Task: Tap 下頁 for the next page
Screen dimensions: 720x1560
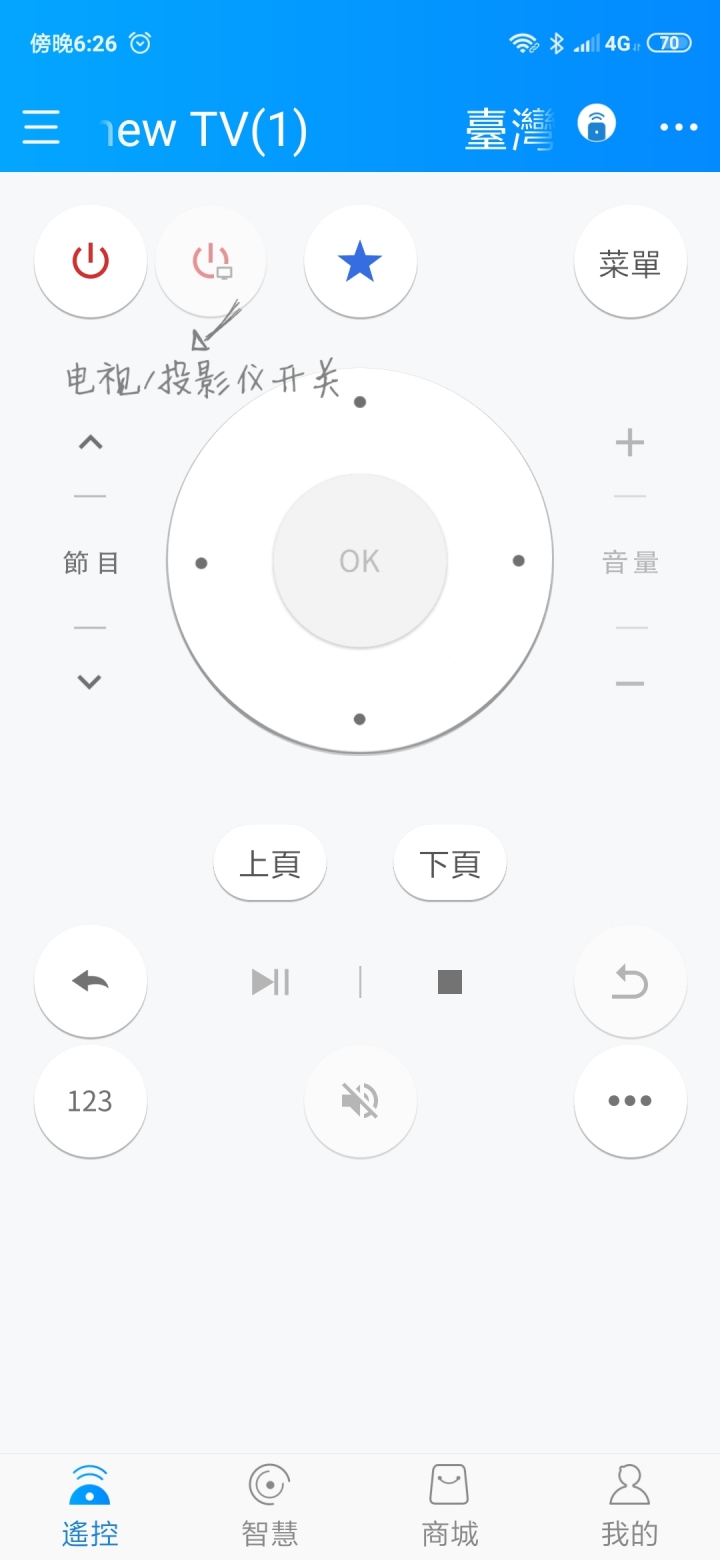Action: coord(450,863)
